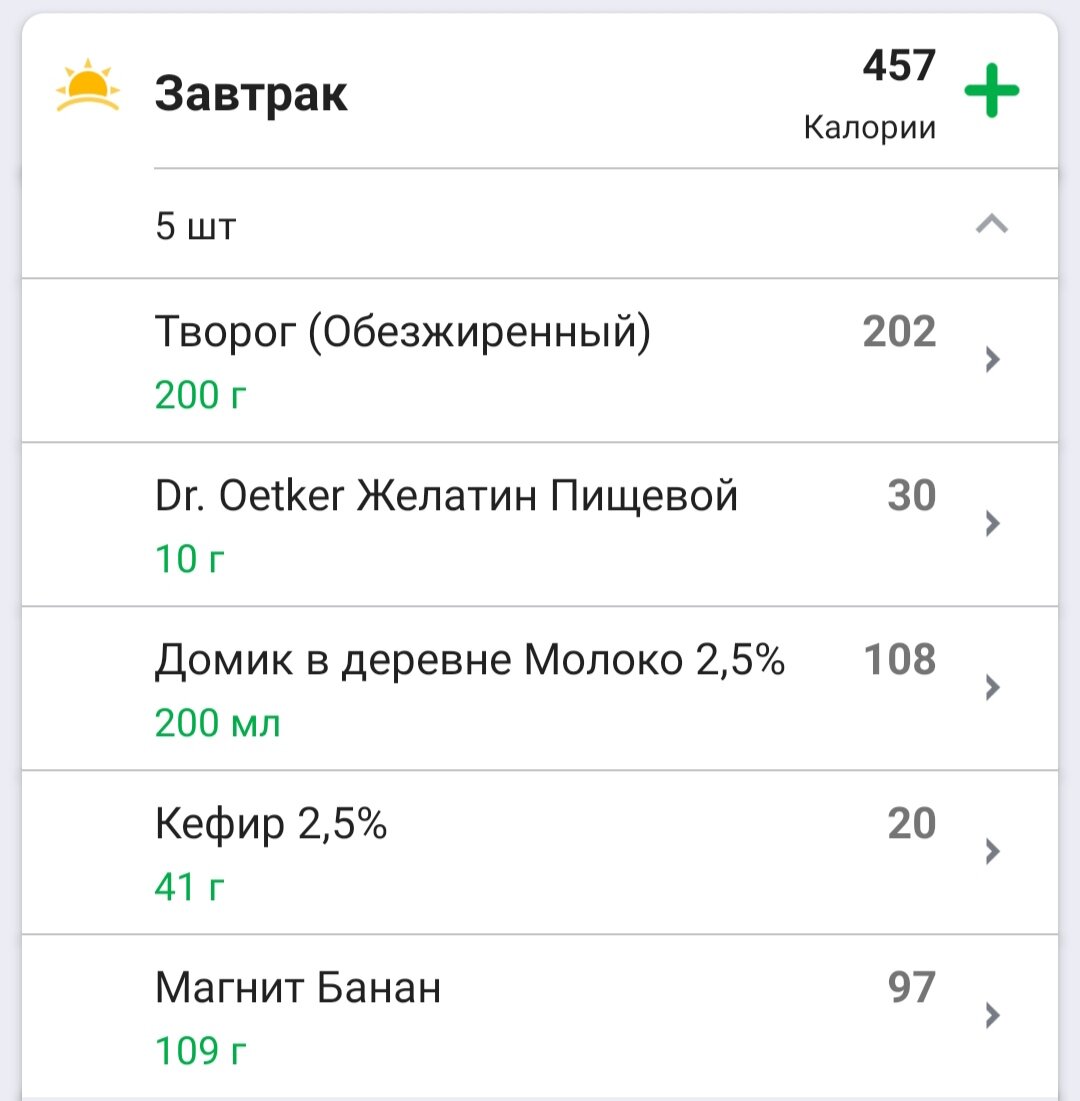1080x1101 pixels.
Task: Open details arrow for Творог (Обезжиренный)
Action: tap(991, 359)
